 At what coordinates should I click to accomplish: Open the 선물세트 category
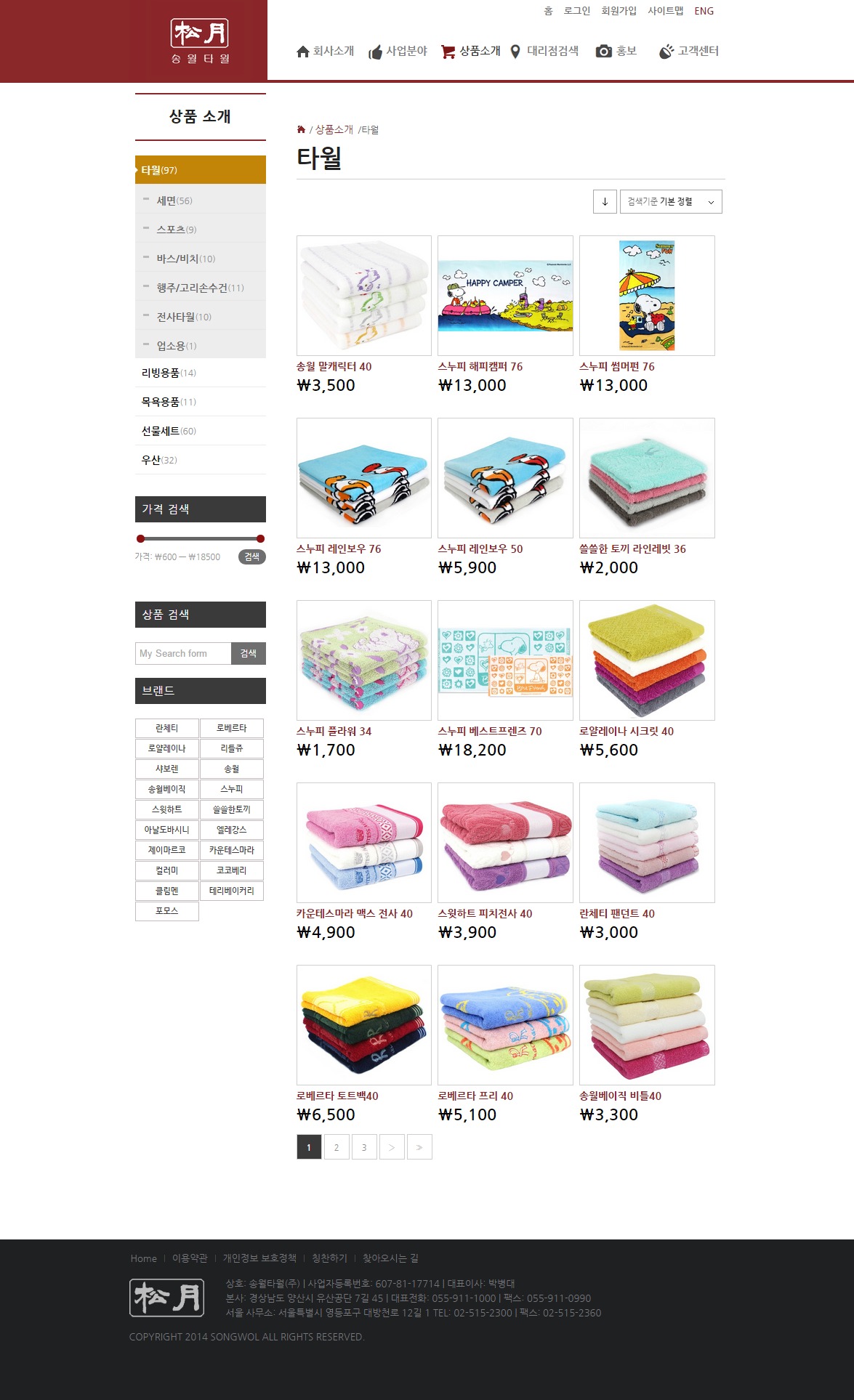pyautogui.click(x=169, y=431)
